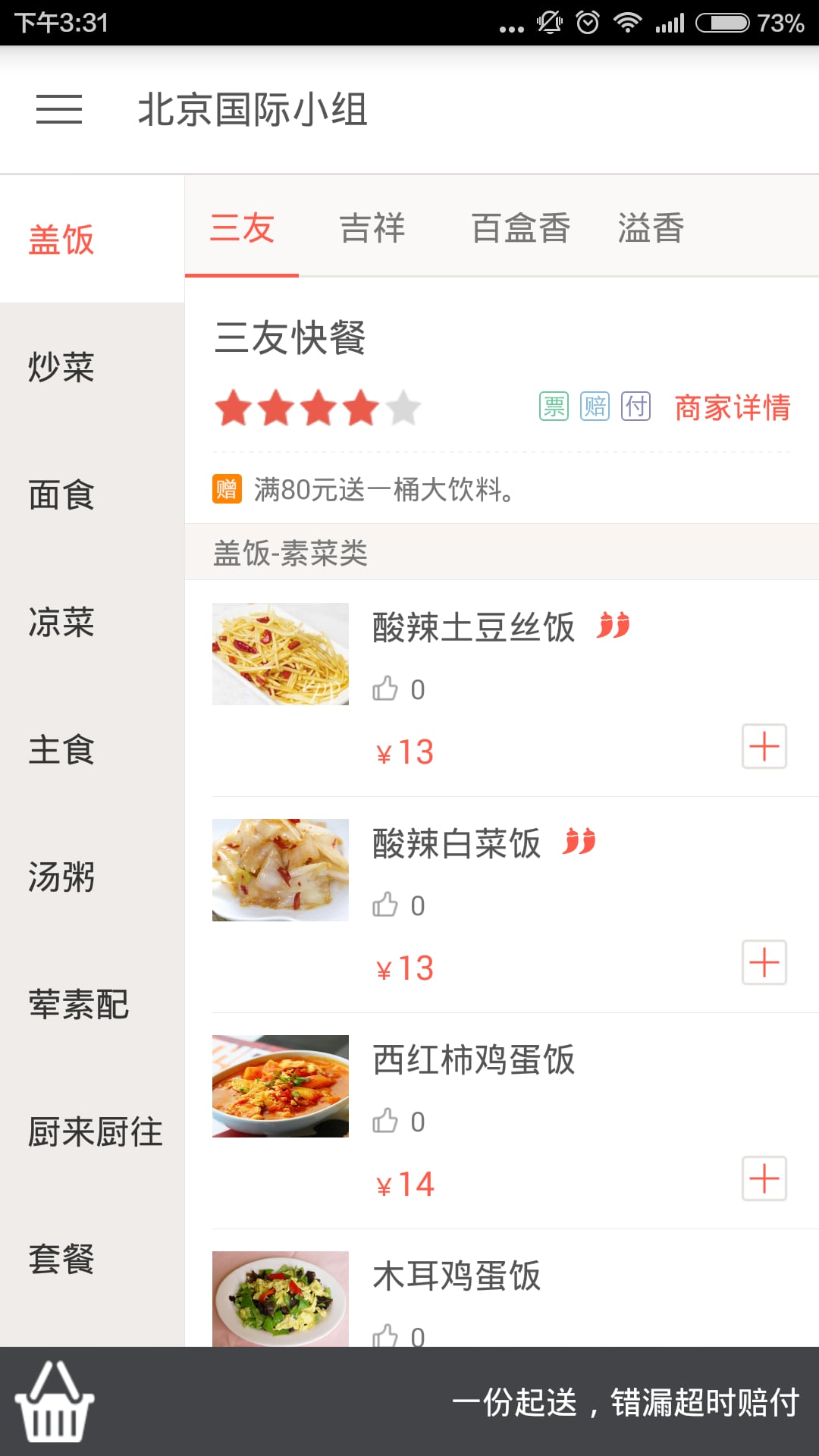The width and height of the screenshot is (819, 1456).
Task: Select the 面食 category
Action: [61, 495]
